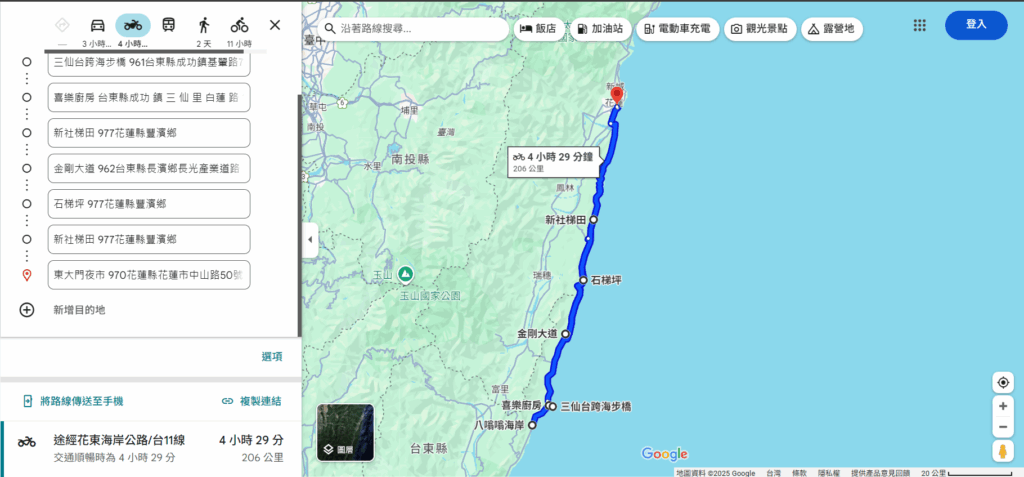Close the directions panel
This screenshot has width=1024, height=477.
(275, 25)
